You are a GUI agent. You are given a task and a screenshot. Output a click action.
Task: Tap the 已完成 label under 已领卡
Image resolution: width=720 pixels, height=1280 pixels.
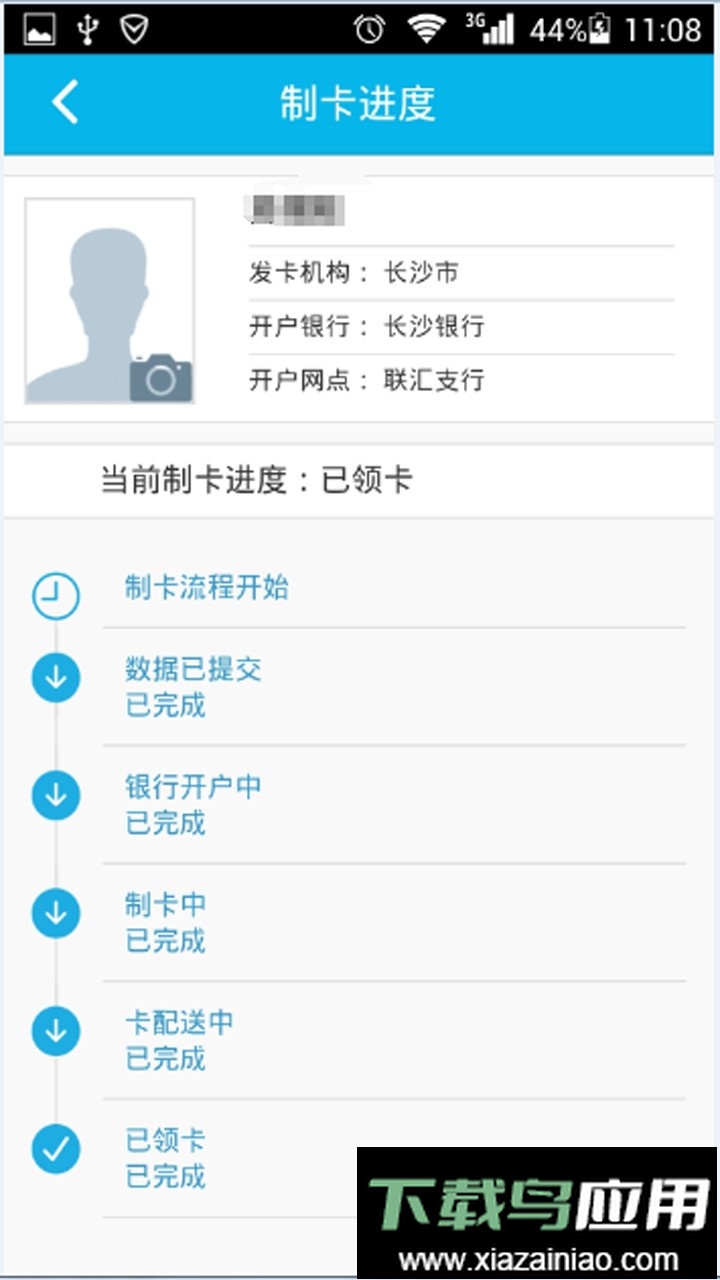tap(165, 1178)
